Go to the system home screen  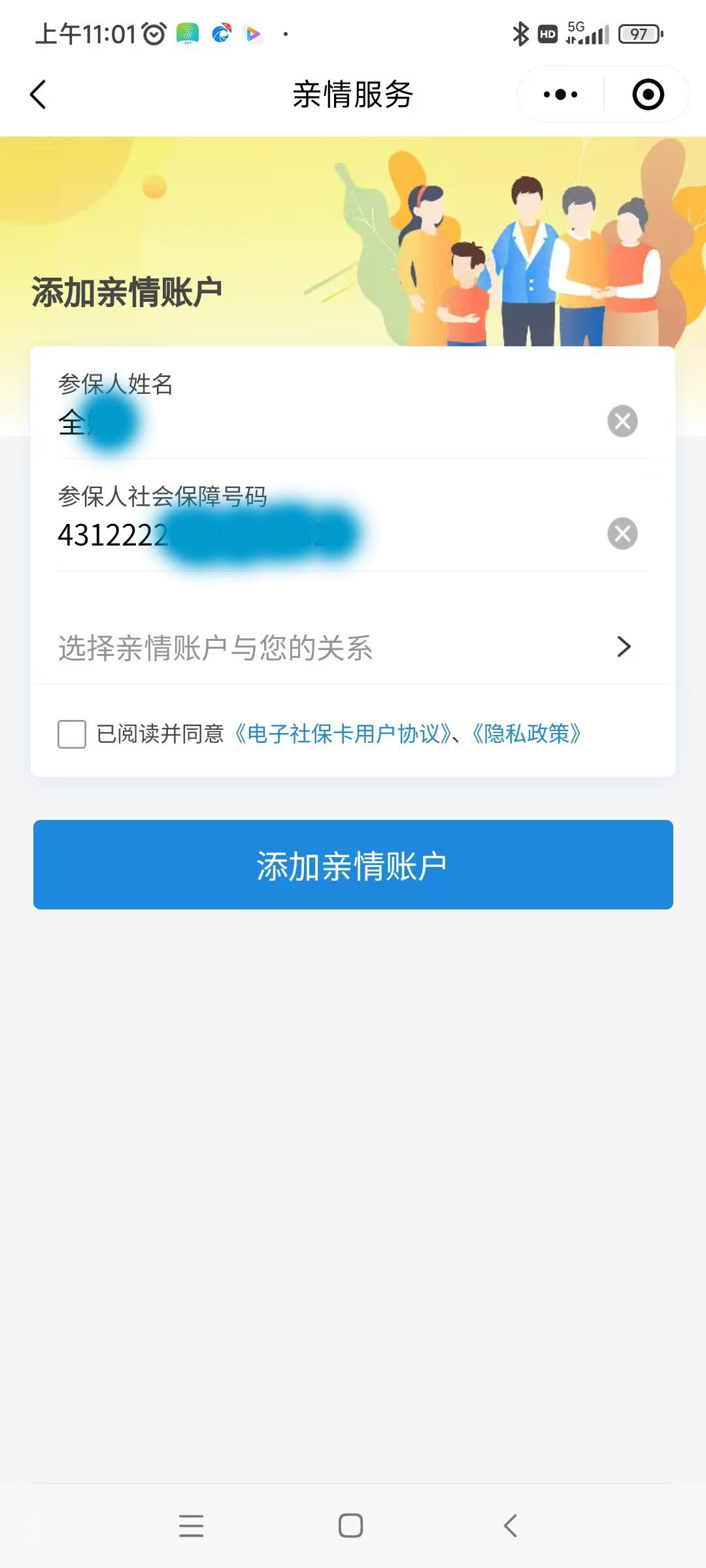(351, 1526)
